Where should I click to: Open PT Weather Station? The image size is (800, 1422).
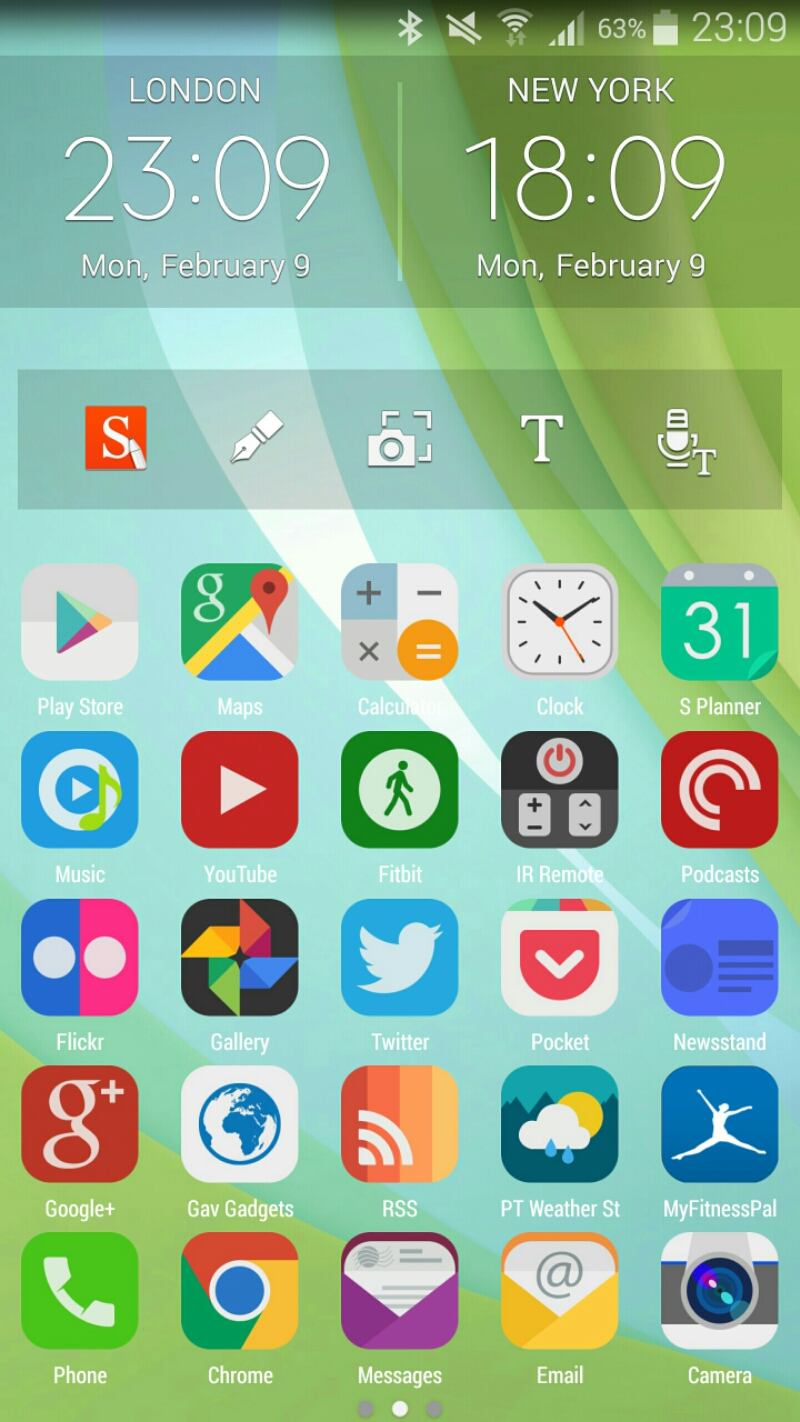click(x=560, y=1124)
